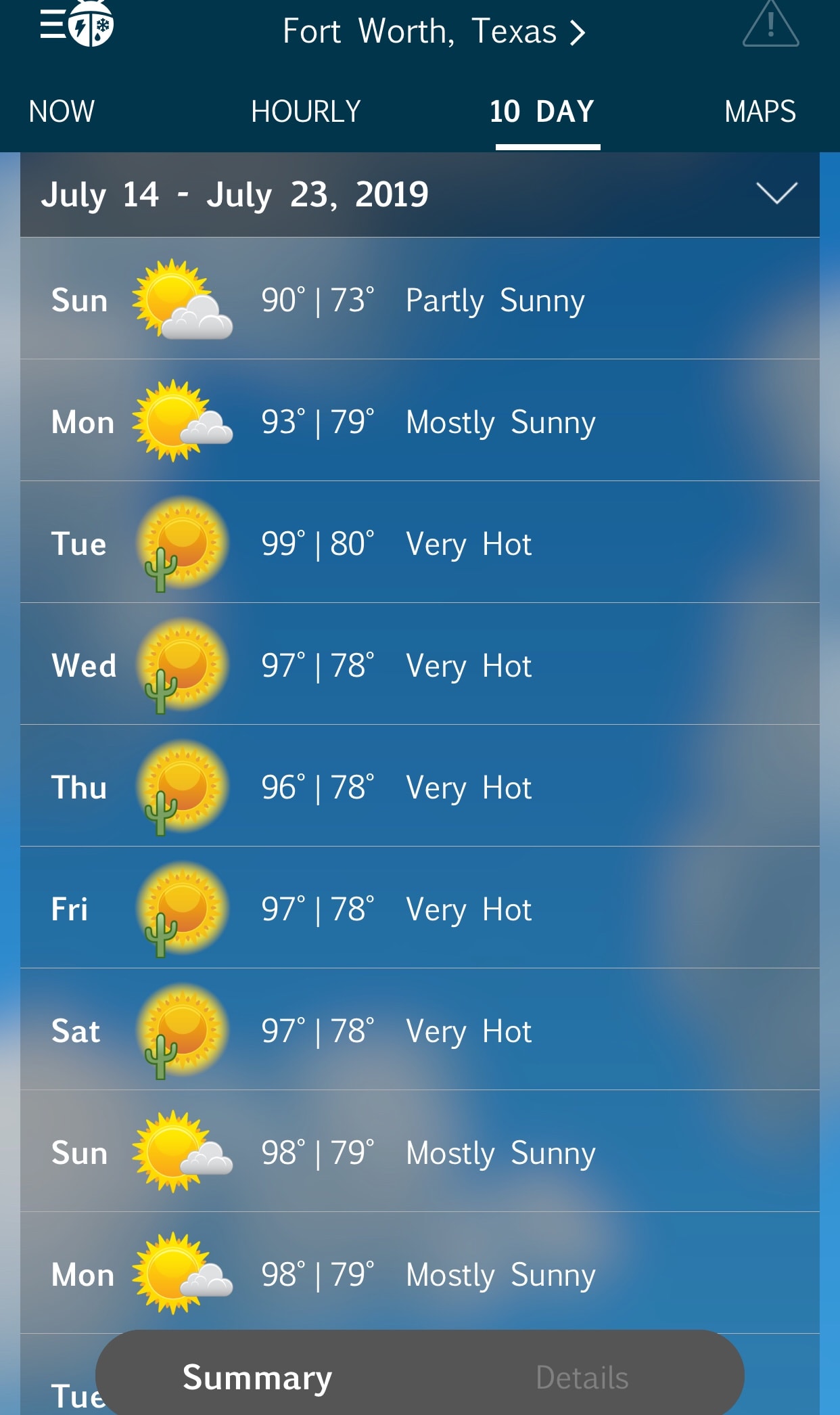Switch to the NOW tab
This screenshot has height=1415, width=840.
[62, 112]
